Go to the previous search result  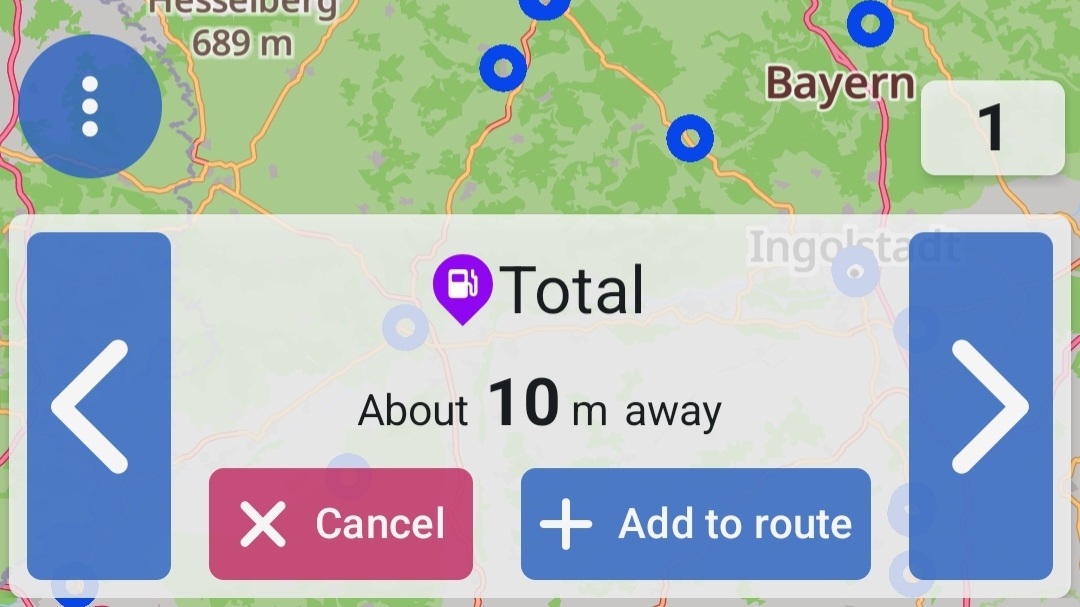[98, 406]
